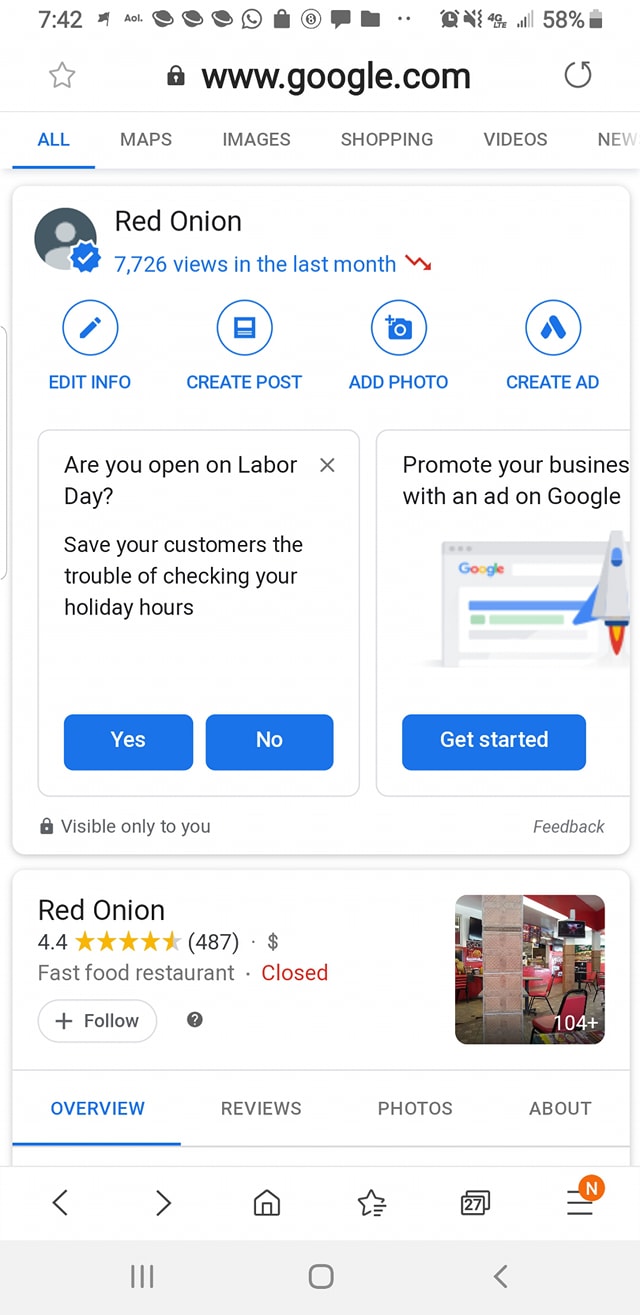Open 7,726 views in the last month
This screenshot has width=640, height=1315.
coord(255,264)
